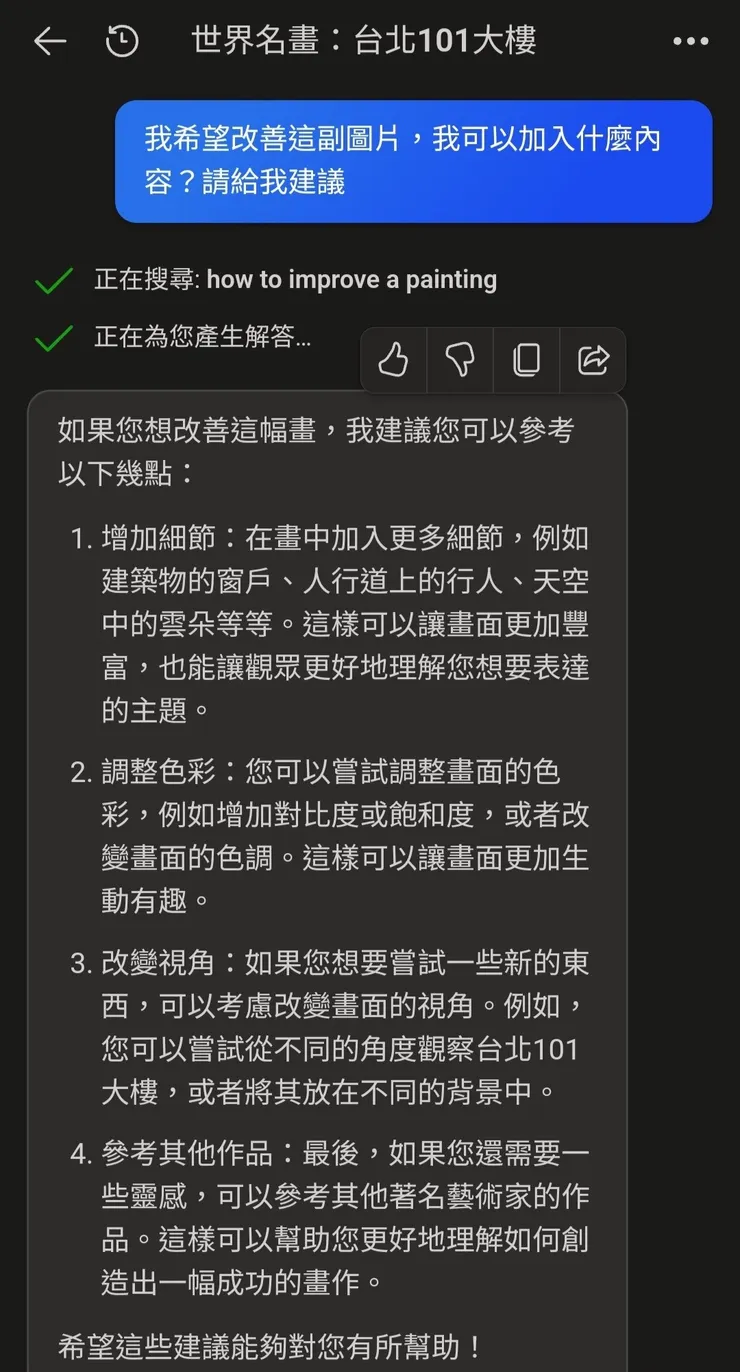Share the response via the share icon
This screenshot has height=1372, width=740.
[593, 360]
